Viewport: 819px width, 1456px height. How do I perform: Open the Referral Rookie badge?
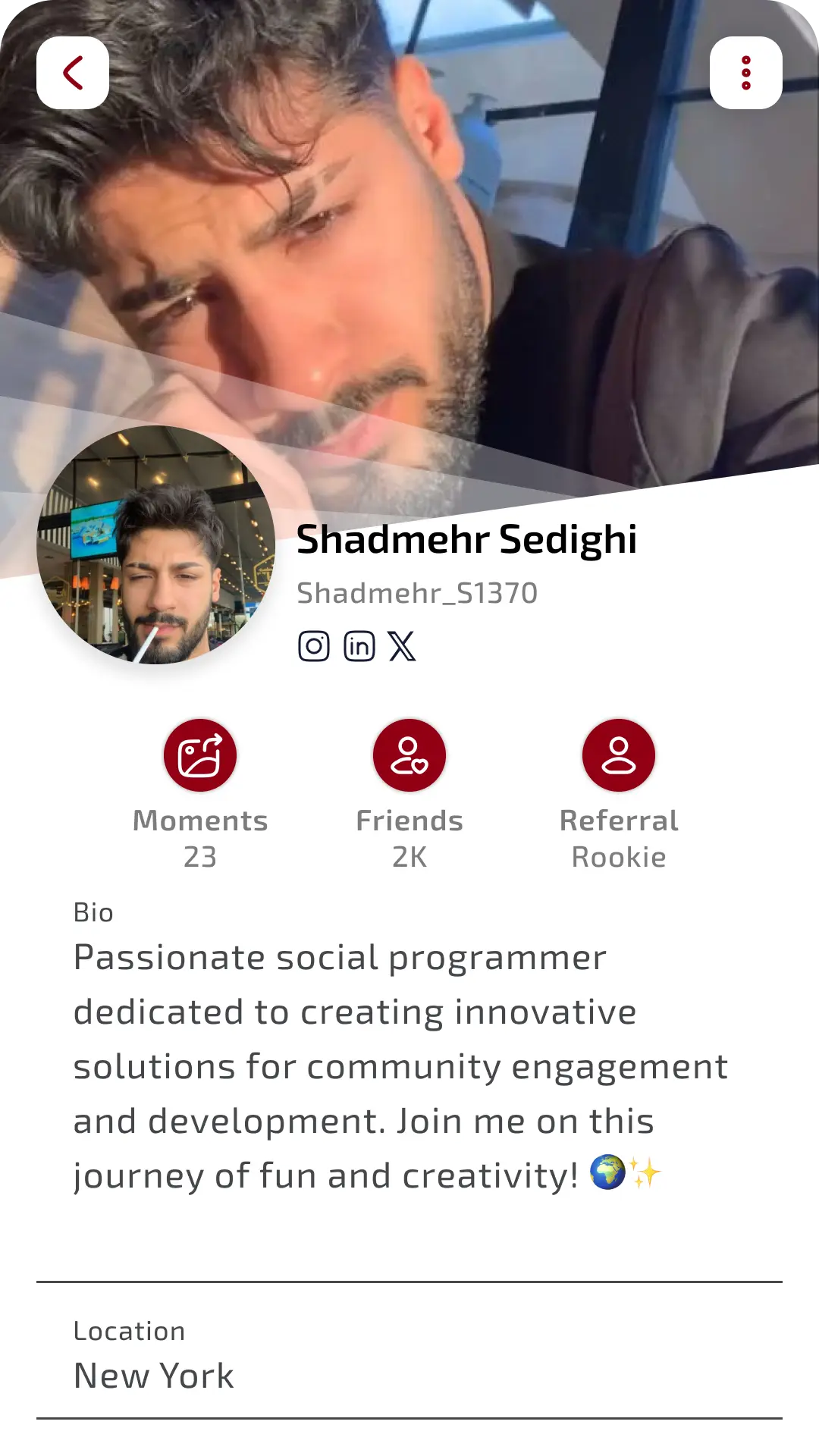point(619,755)
